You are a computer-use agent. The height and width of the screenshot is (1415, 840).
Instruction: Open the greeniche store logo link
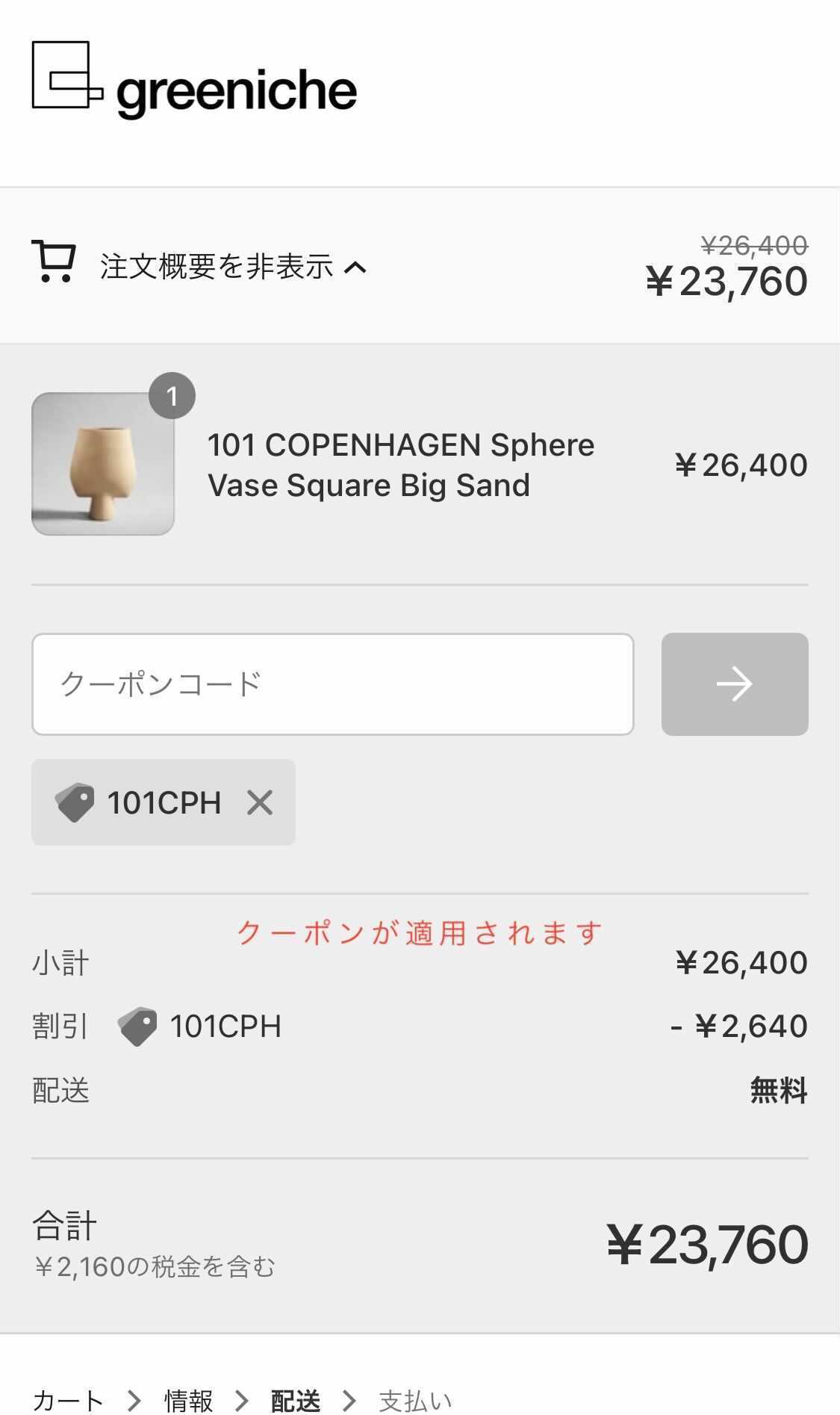coord(194,81)
